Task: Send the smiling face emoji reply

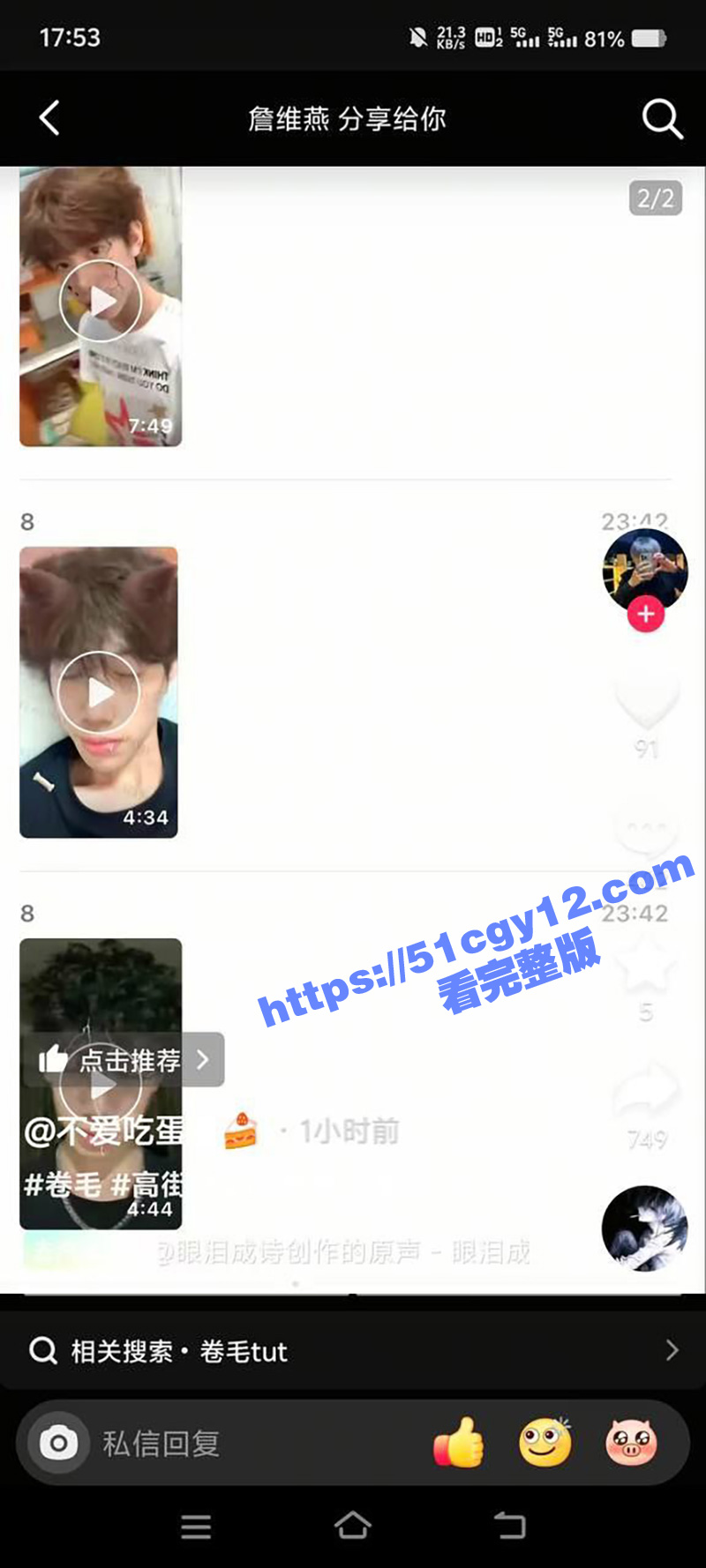Action: tap(545, 1444)
